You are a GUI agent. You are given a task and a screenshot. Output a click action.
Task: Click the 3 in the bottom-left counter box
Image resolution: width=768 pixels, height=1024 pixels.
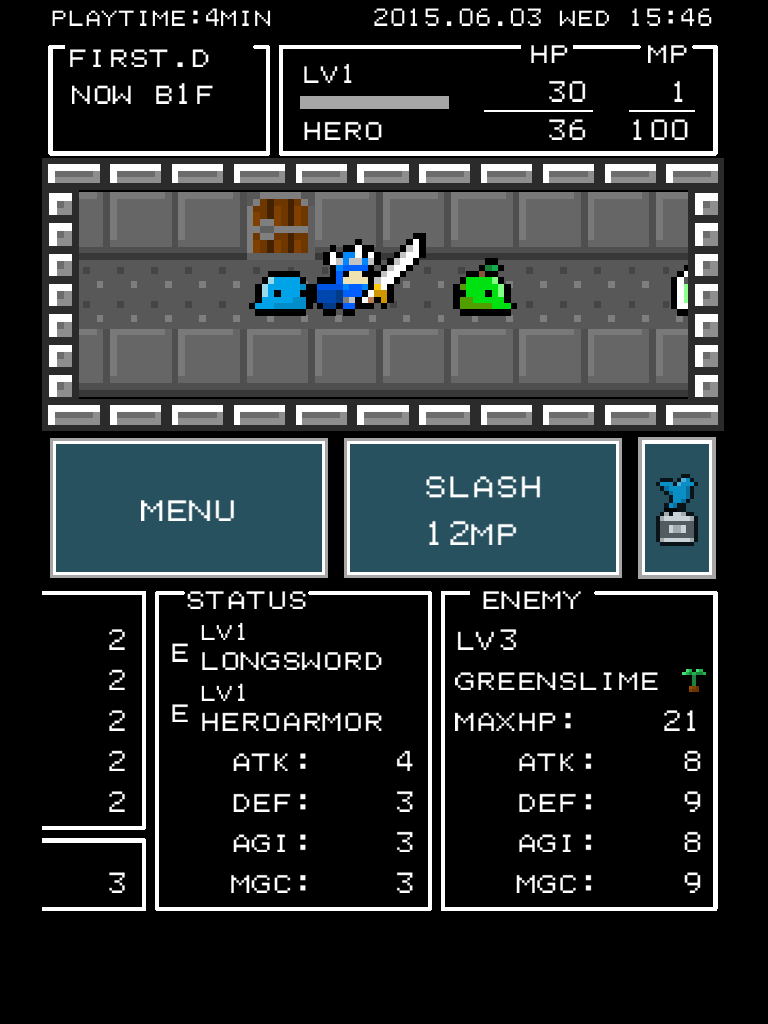pyautogui.click(x=117, y=881)
